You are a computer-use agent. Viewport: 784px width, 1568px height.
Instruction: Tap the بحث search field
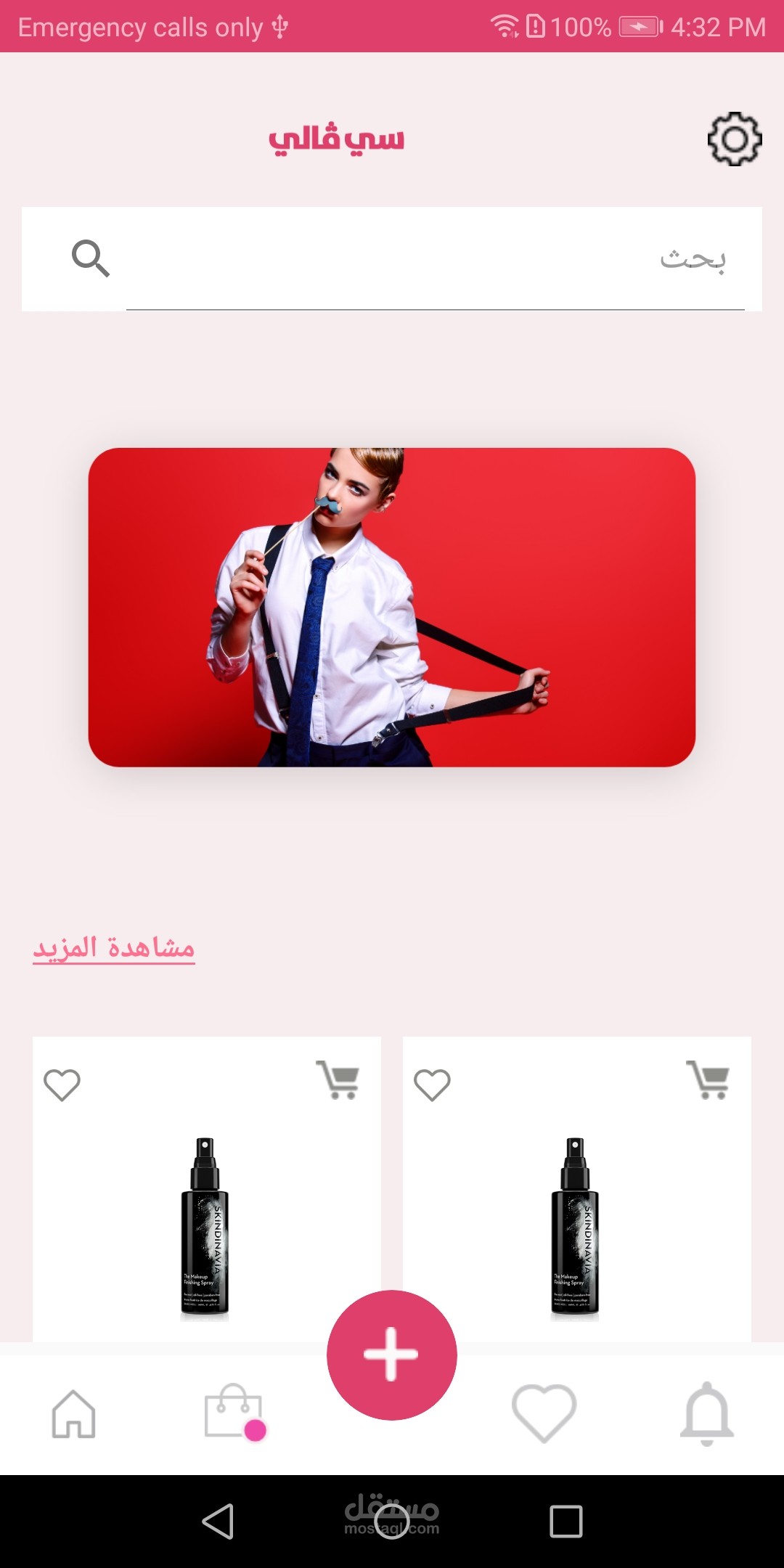pos(436,259)
